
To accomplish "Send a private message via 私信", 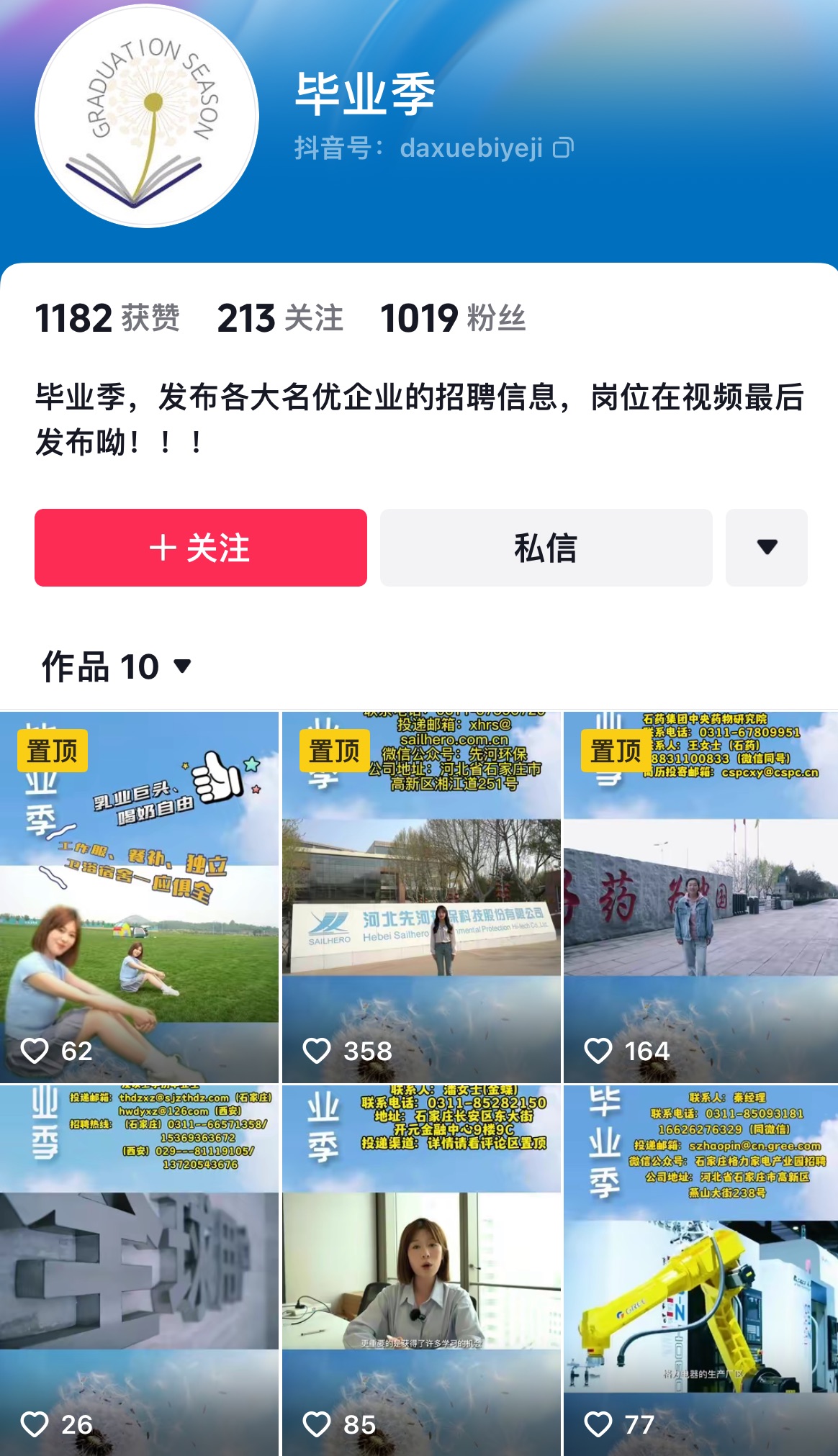I will pos(546,548).
